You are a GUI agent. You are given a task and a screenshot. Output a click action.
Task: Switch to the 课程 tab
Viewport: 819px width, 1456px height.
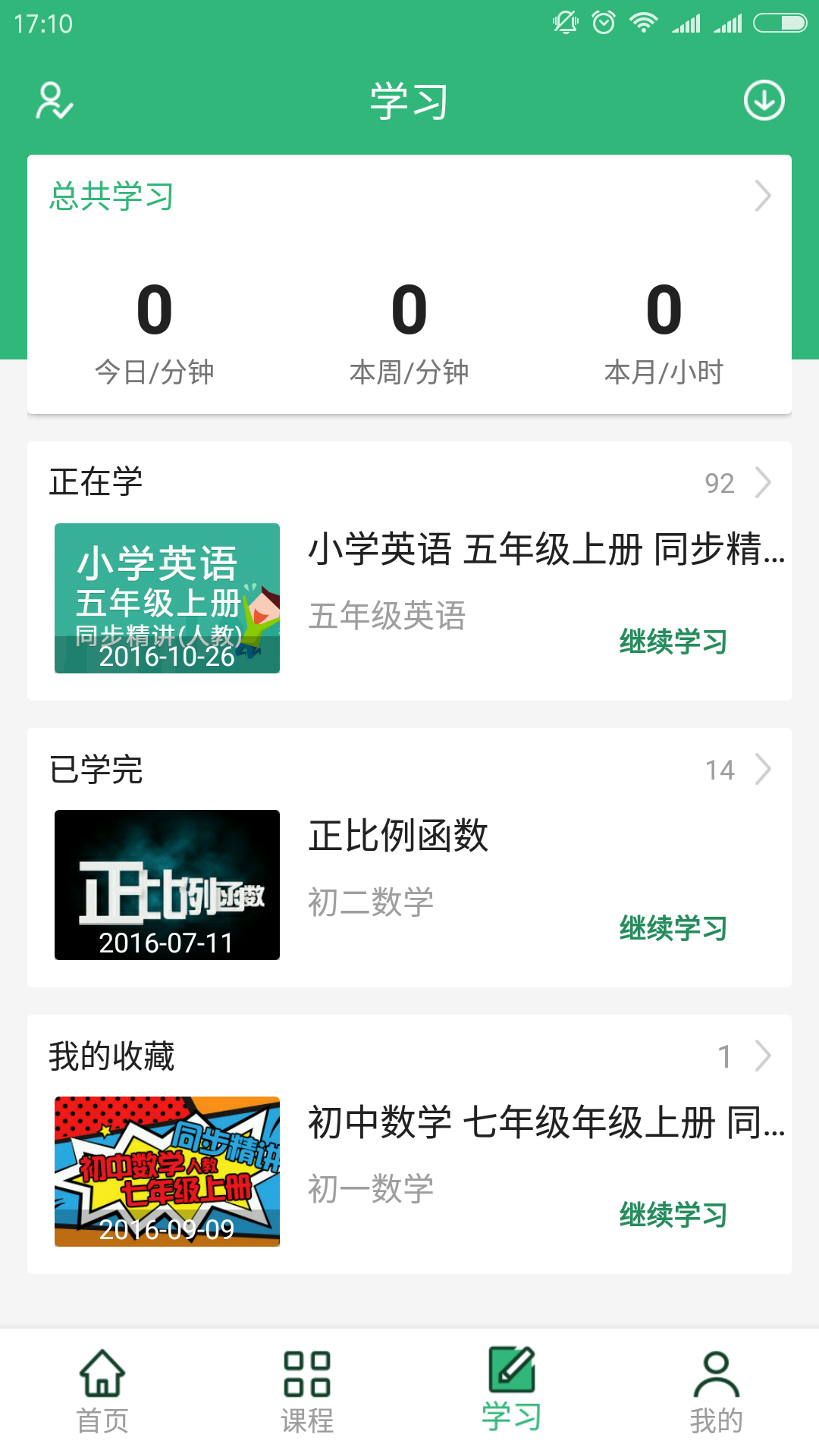click(x=307, y=1392)
